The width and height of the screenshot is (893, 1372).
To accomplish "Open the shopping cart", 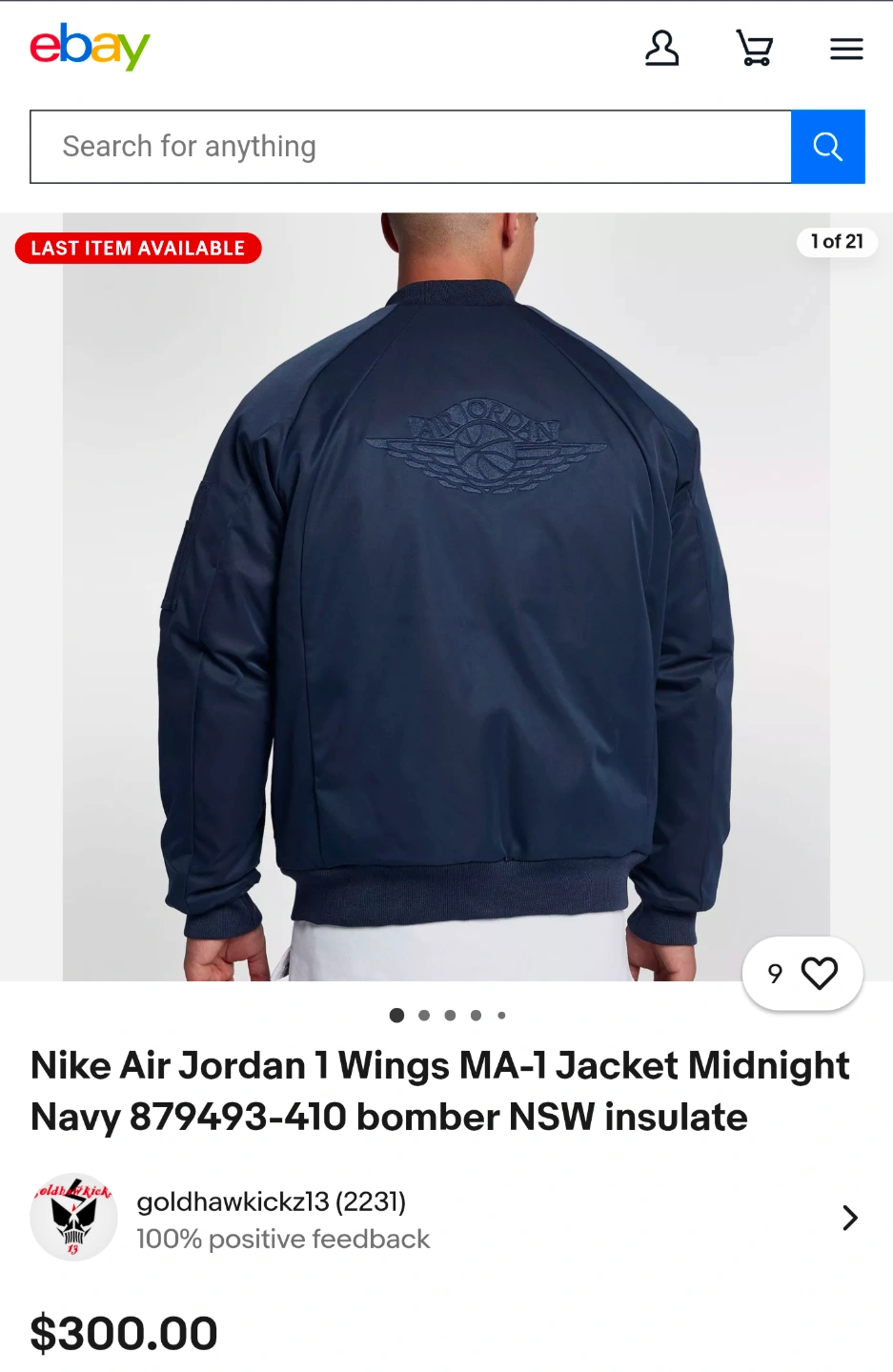I will [x=754, y=48].
